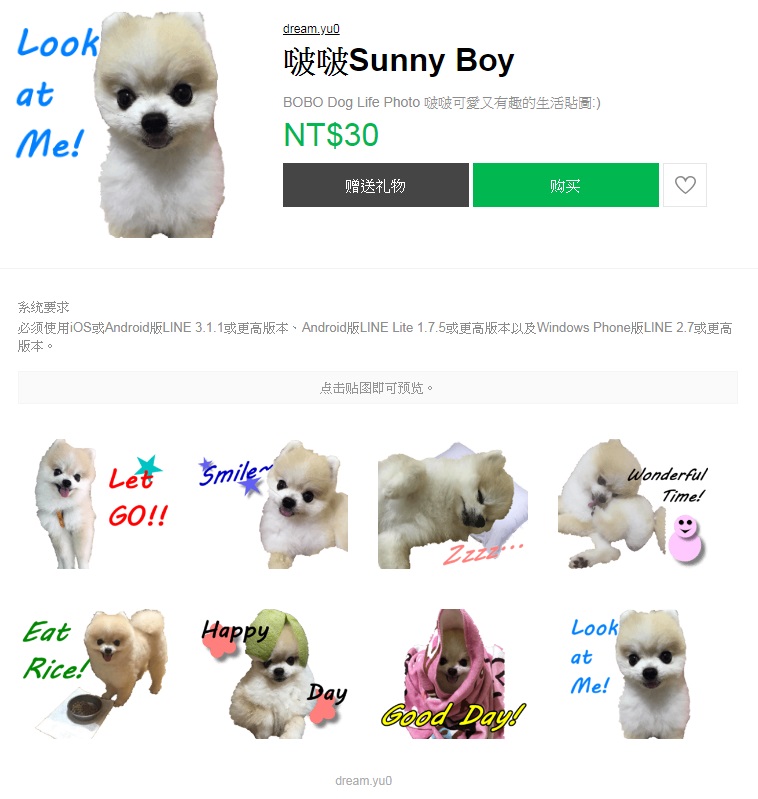Preview the Look at Me! grid sticker
The height and width of the screenshot is (799, 758).
pyautogui.click(x=633, y=673)
